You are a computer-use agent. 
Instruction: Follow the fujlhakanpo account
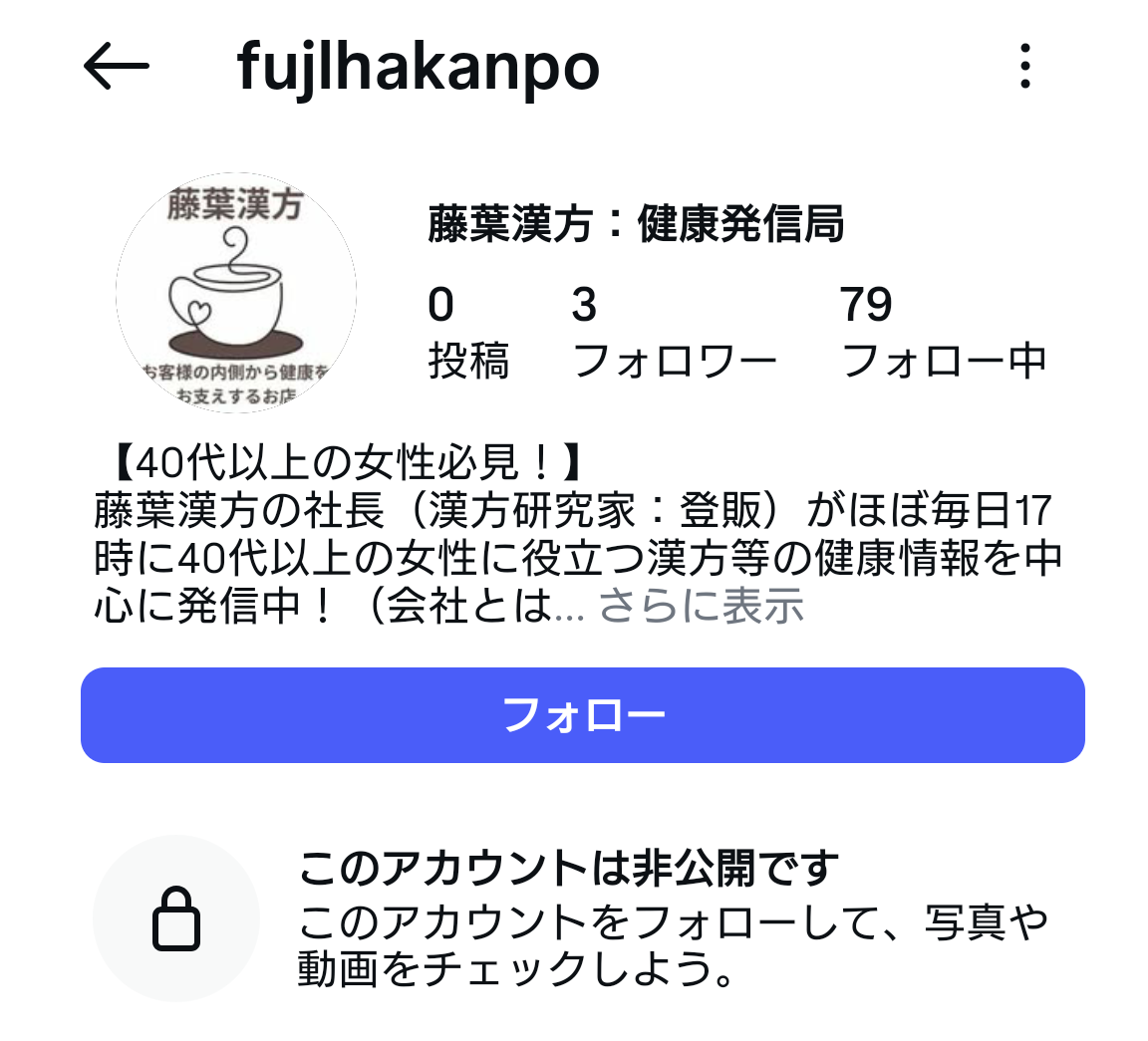[x=582, y=715]
